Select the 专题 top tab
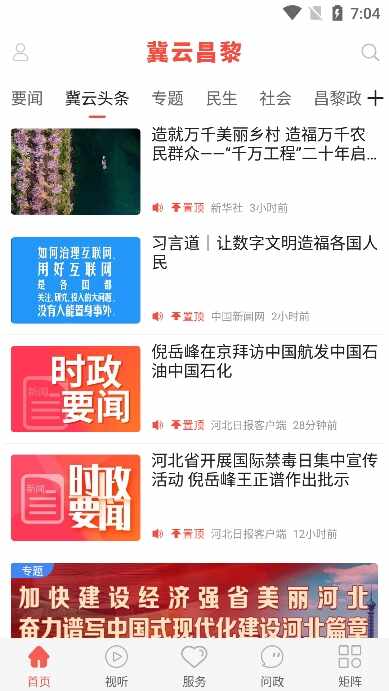 click(x=167, y=98)
